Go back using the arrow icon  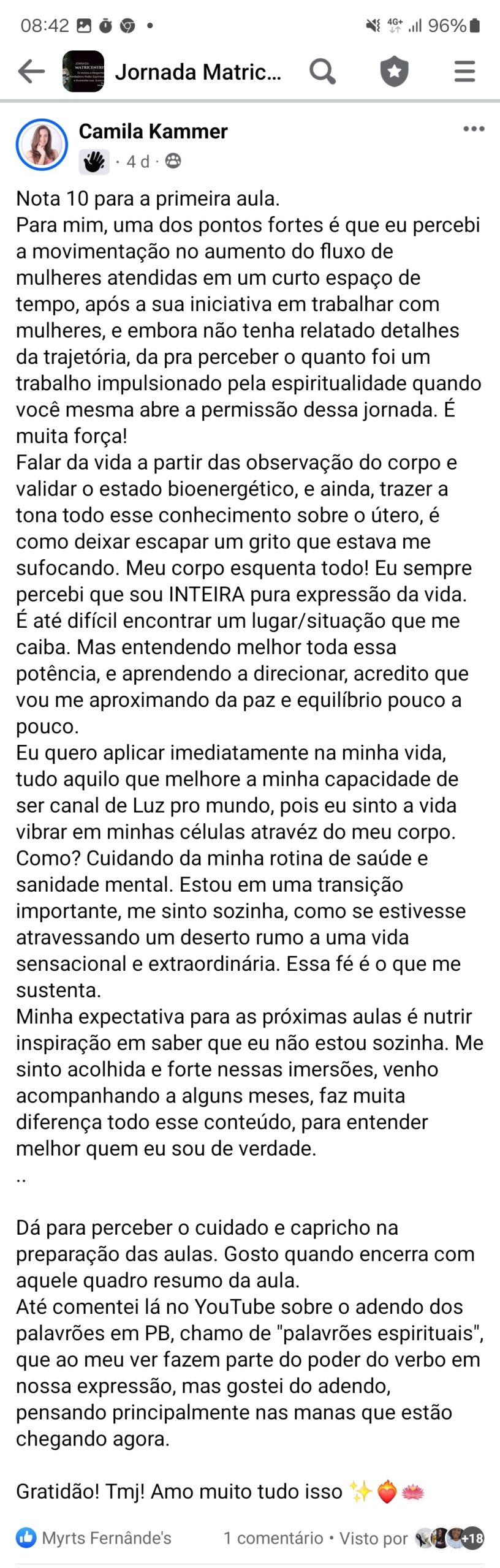click(31, 72)
